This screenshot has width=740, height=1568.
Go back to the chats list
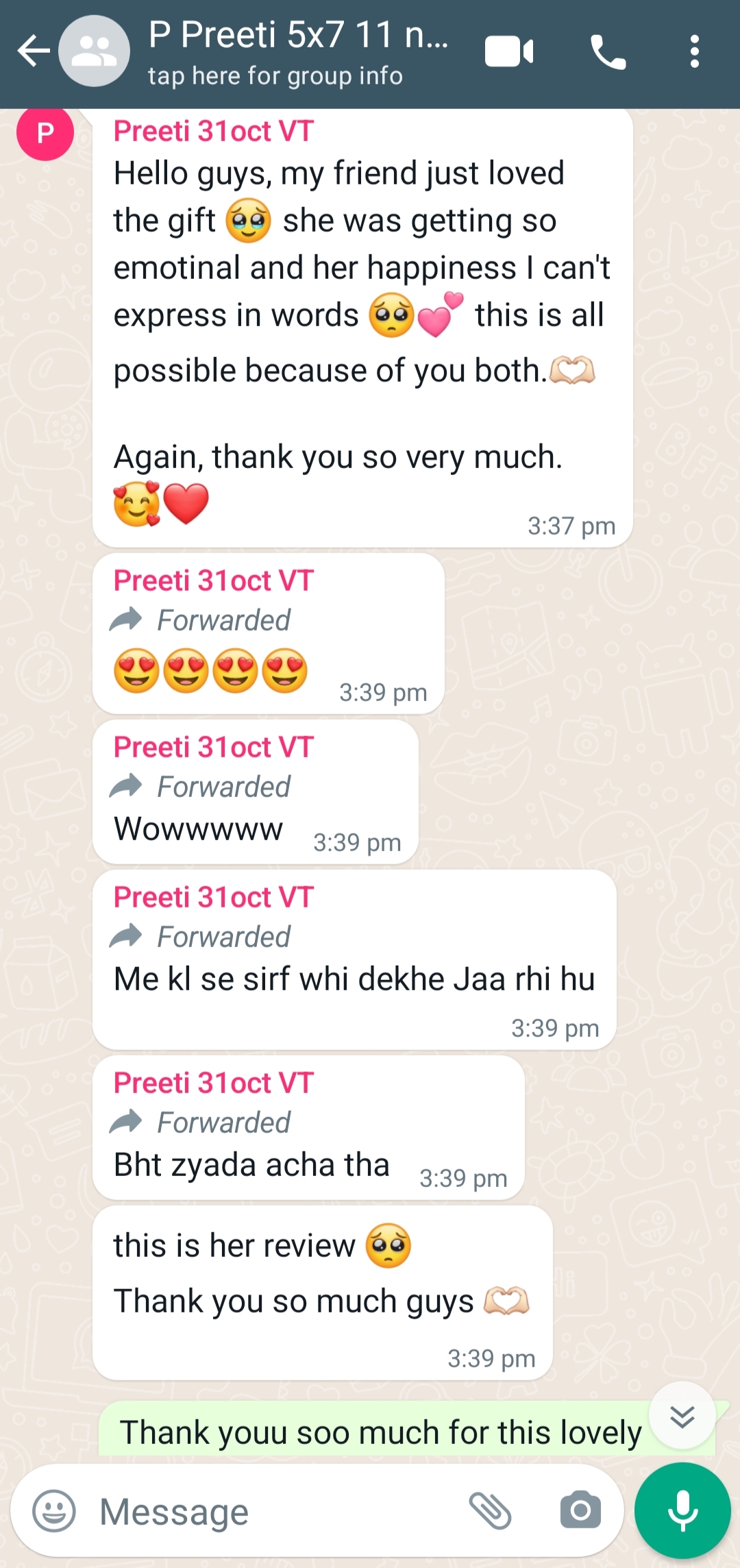pyautogui.click(x=33, y=51)
